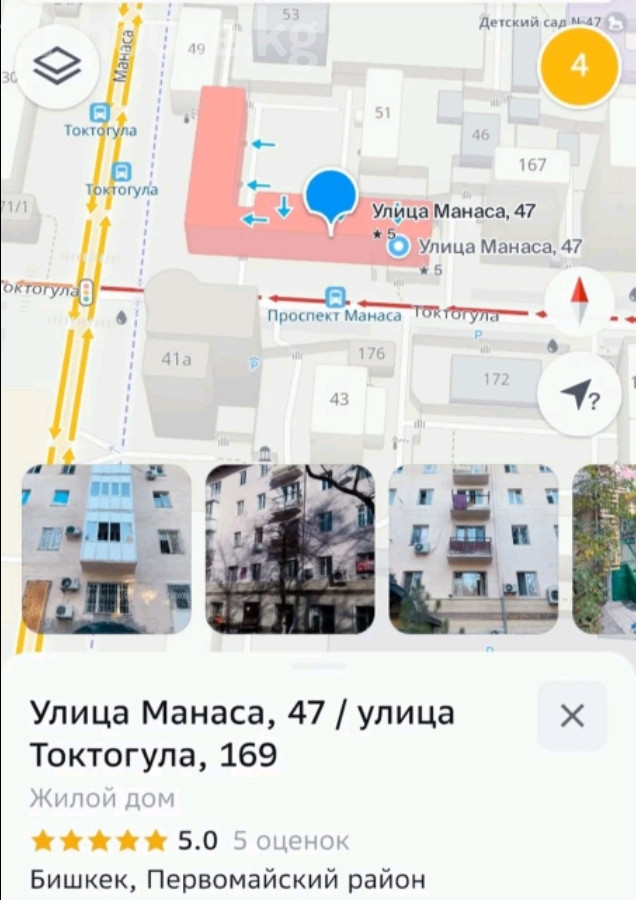This screenshot has height=900, width=636.
Task: Open the third building photo with red balconies
Action: (473, 549)
